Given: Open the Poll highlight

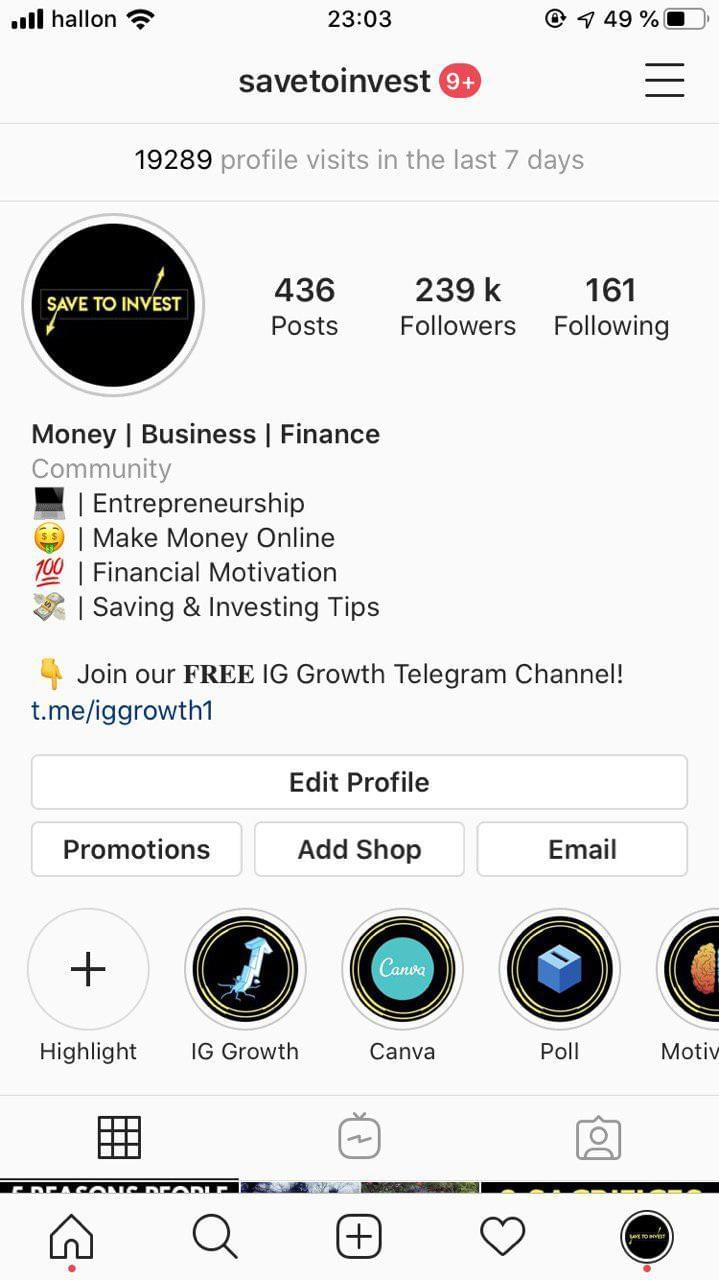Looking at the screenshot, I should (559, 969).
